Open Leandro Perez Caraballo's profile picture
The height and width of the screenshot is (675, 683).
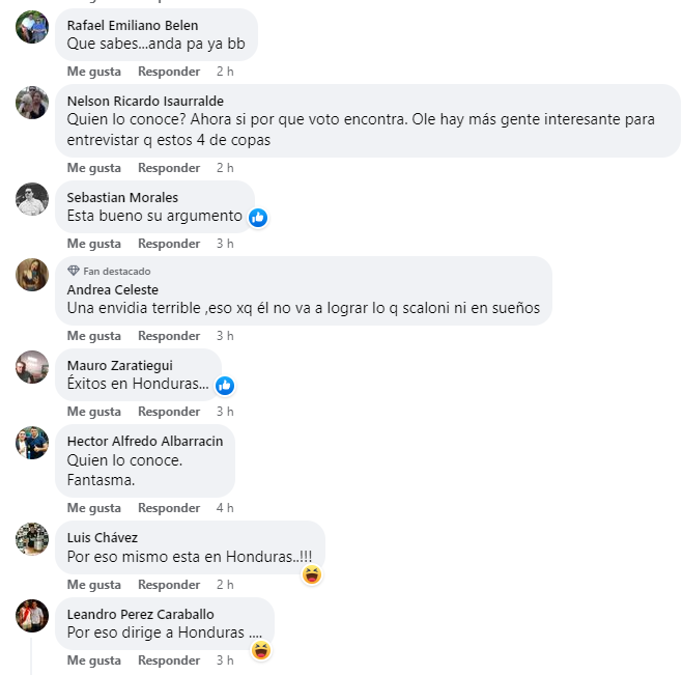pos(32,615)
